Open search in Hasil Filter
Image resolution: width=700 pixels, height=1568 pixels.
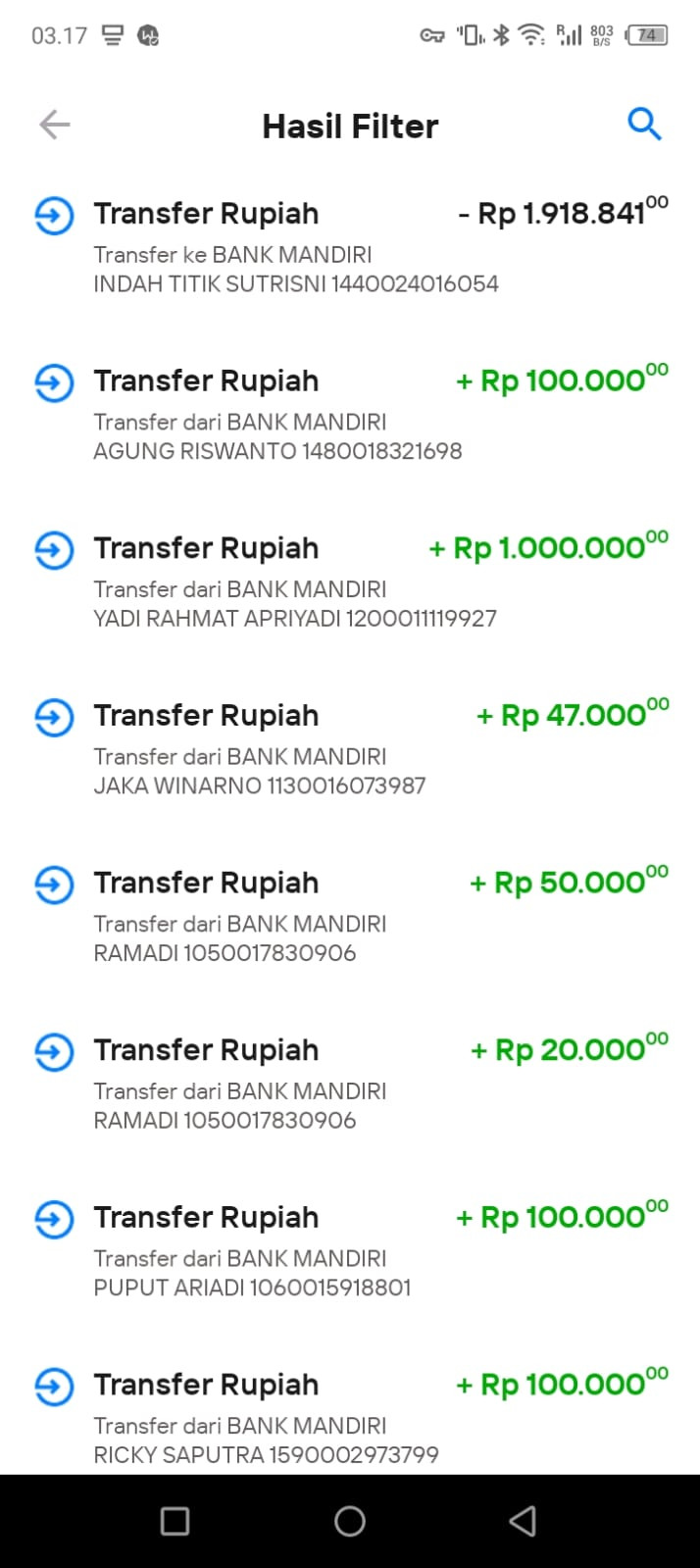tap(644, 125)
